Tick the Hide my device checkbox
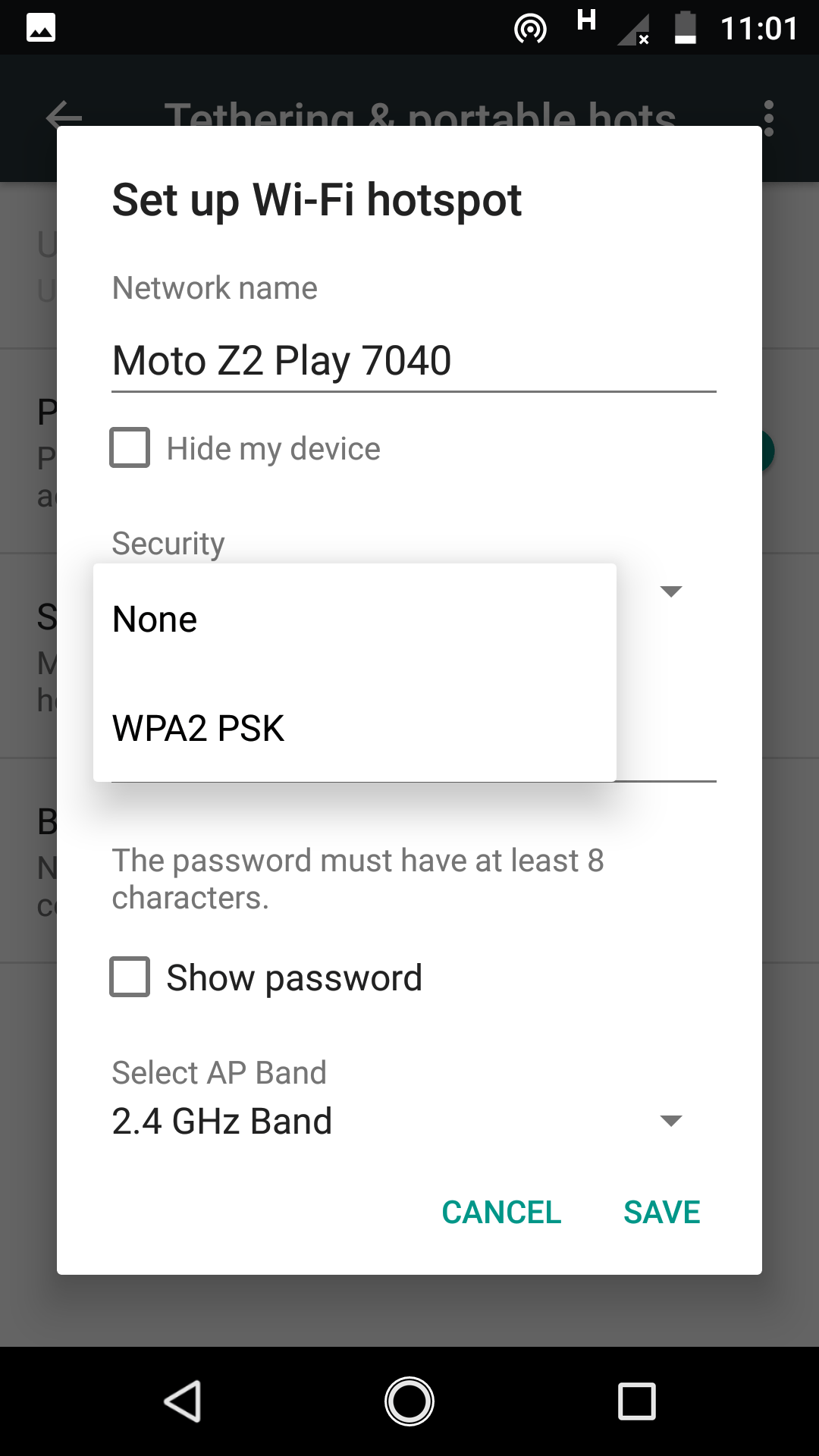 130,447
